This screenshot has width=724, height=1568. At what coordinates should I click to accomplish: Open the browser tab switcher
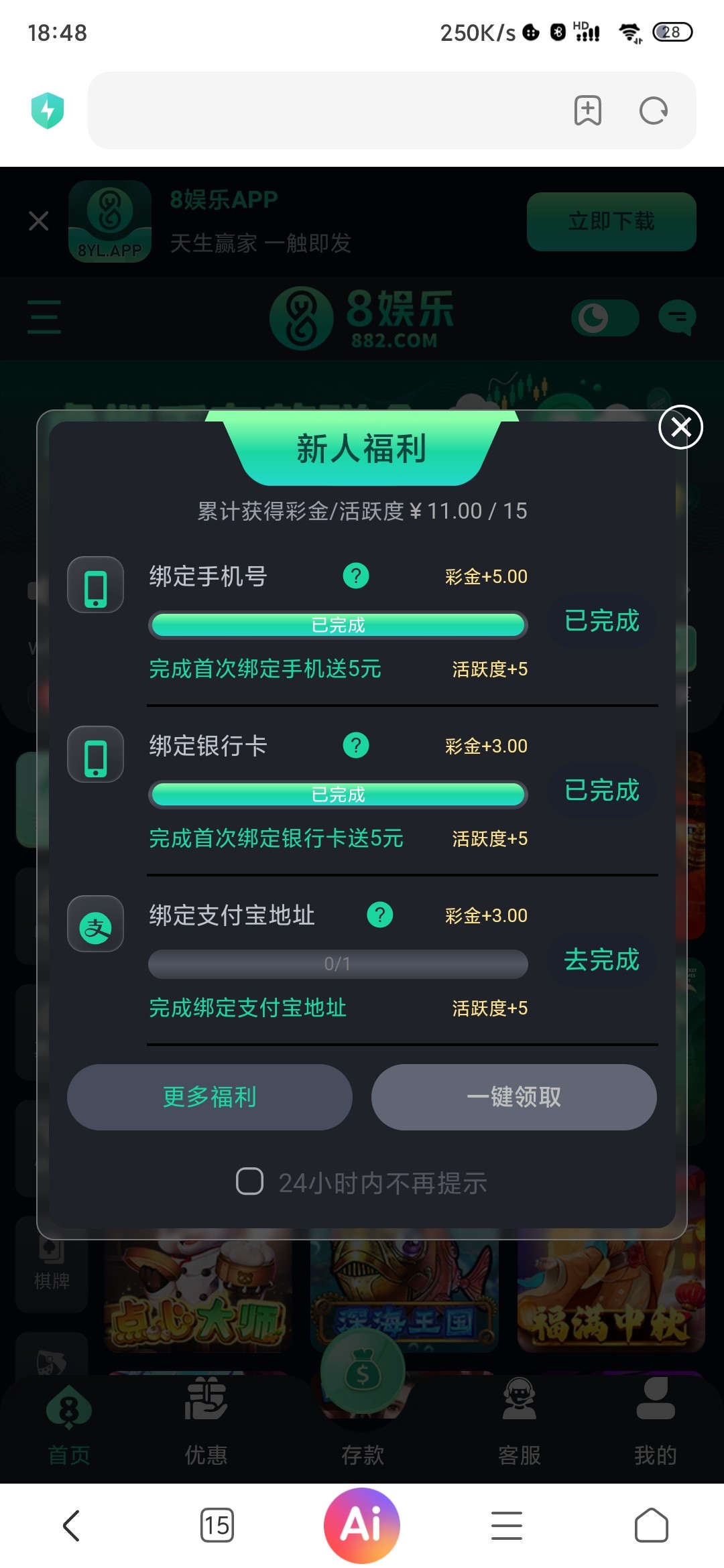[x=217, y=1526]
